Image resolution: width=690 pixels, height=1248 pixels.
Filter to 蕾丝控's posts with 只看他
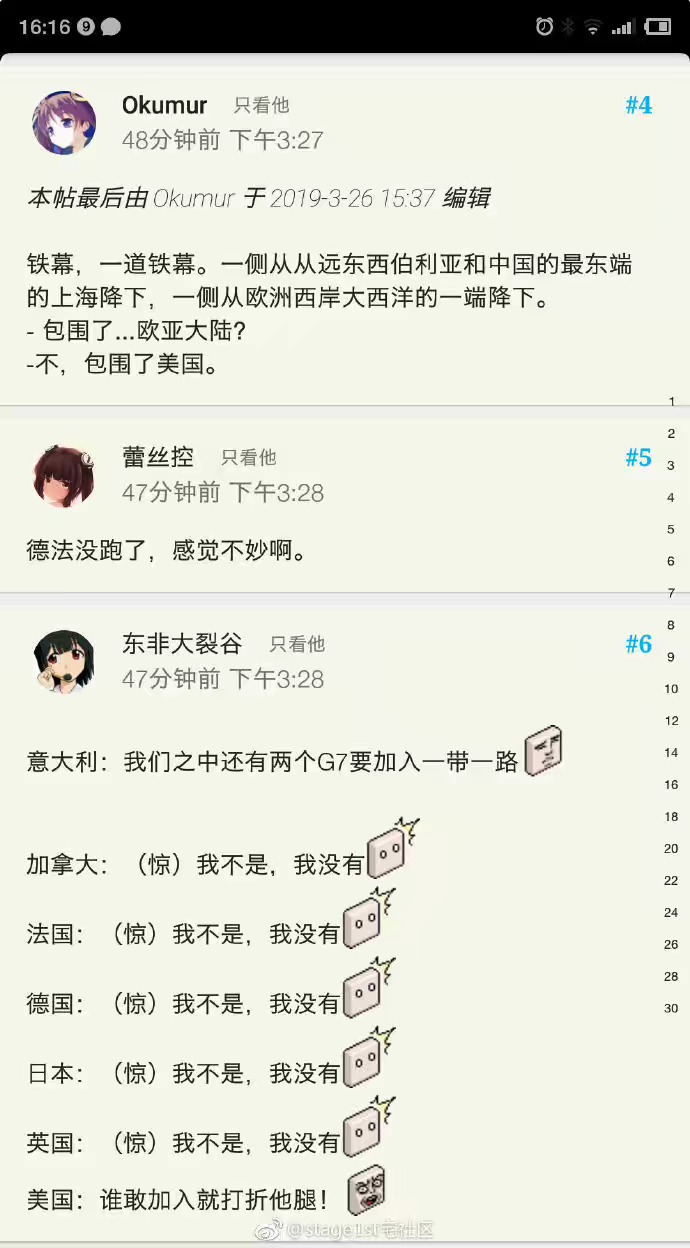click(248, 458)
